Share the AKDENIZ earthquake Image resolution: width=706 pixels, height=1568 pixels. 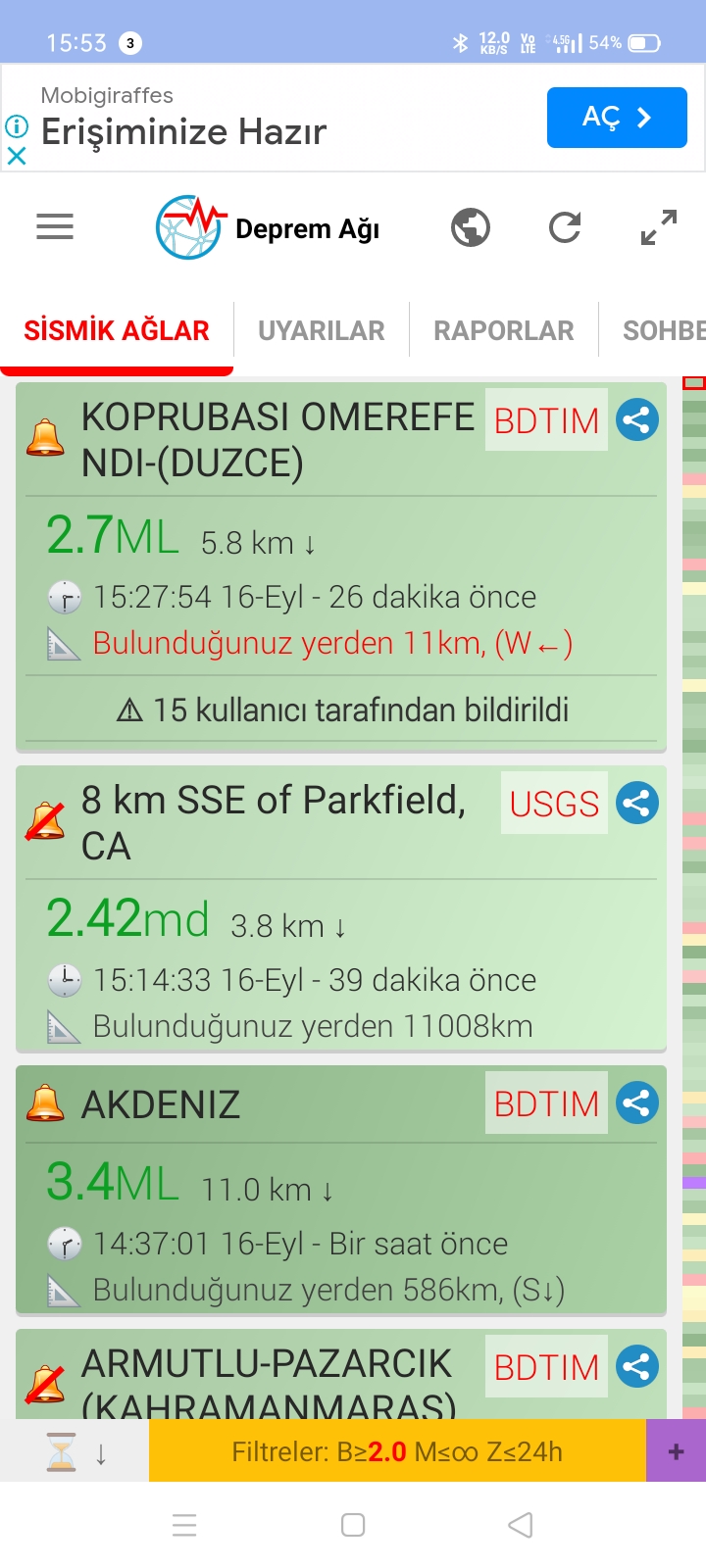click(x=637, y=1103)
